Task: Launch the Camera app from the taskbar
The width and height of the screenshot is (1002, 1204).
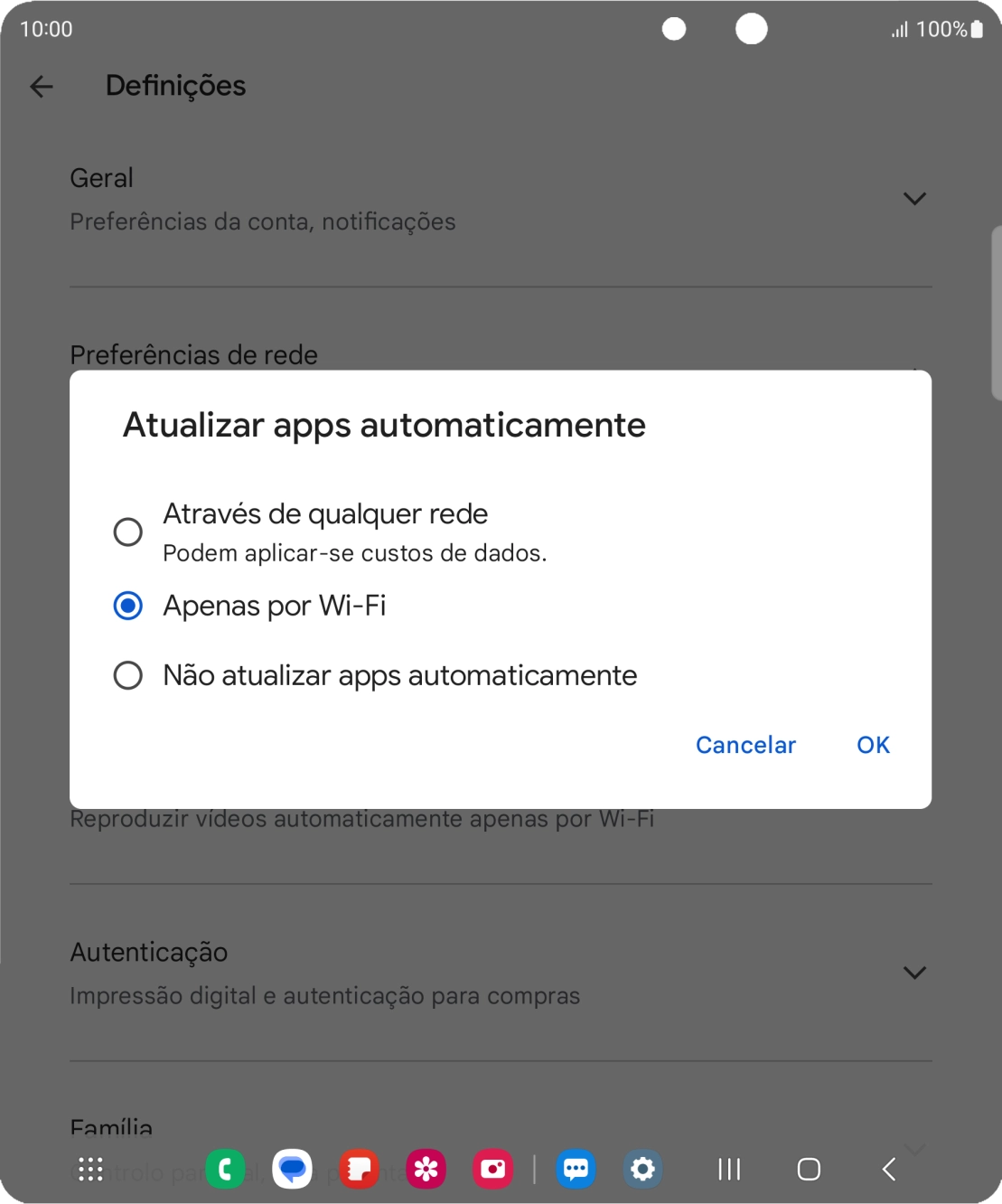Action: [492, 1169]
